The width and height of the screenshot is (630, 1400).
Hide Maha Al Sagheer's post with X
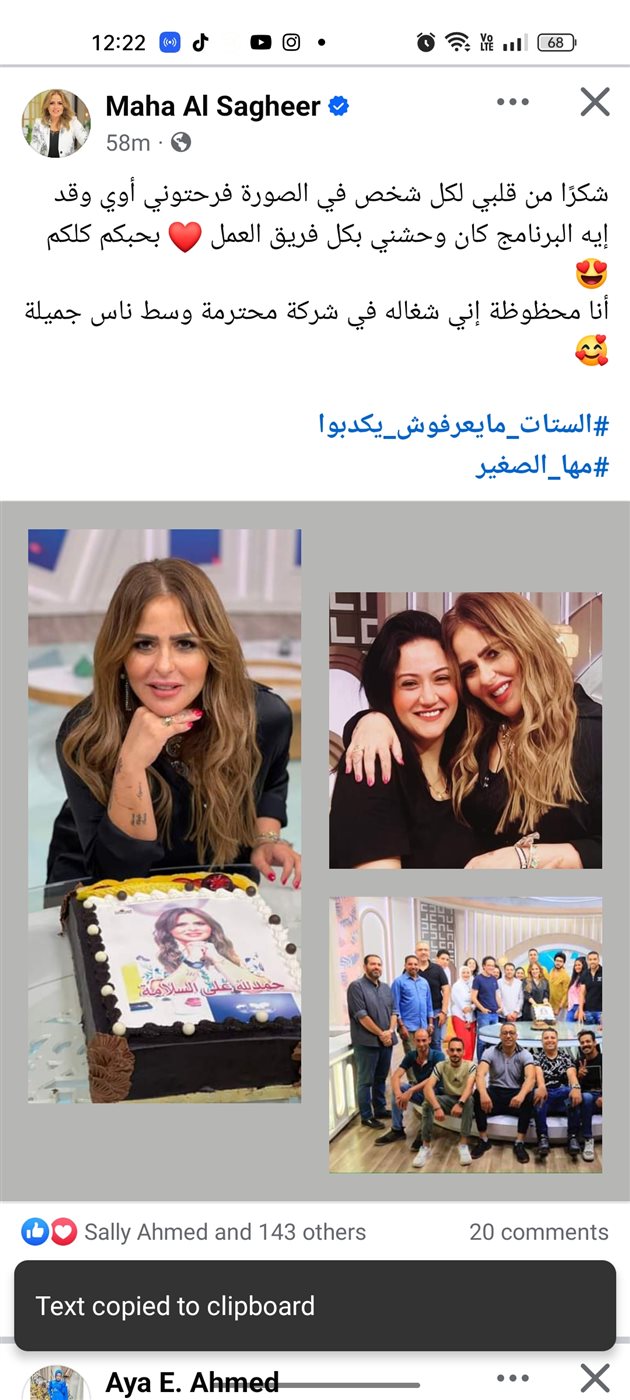[x=595, y=102]
